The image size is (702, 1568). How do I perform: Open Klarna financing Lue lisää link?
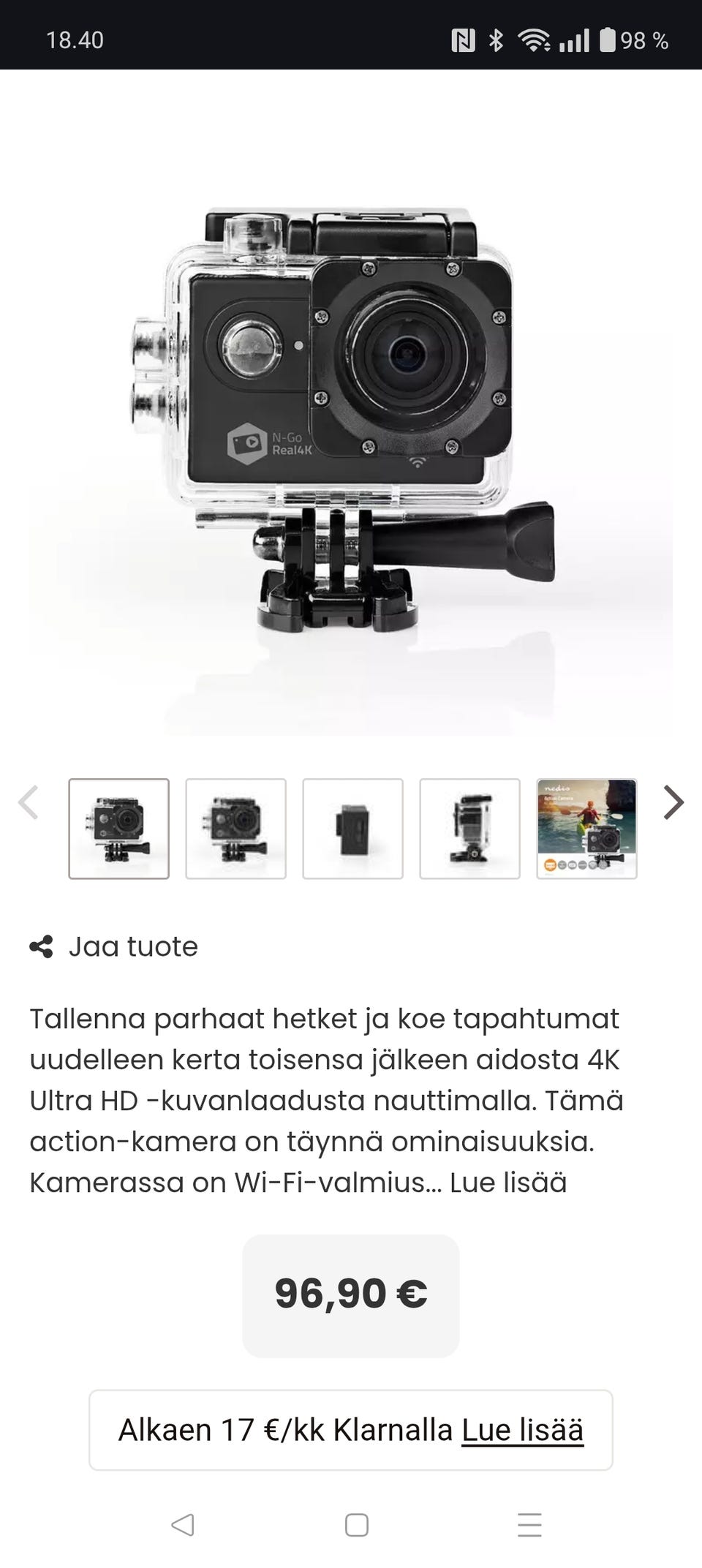click(x=522, y=1430)
